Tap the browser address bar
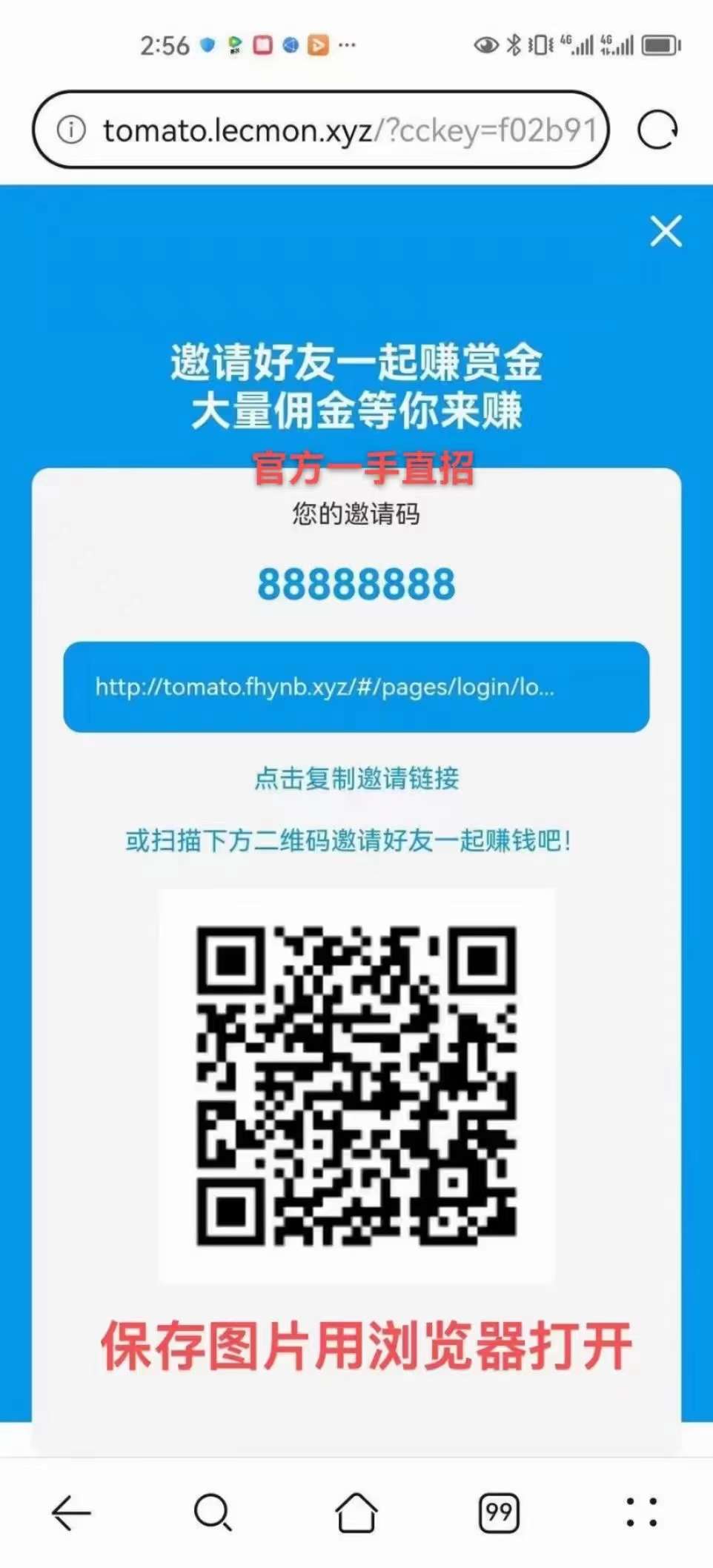 pyautogui.click(x=348, y=130)
